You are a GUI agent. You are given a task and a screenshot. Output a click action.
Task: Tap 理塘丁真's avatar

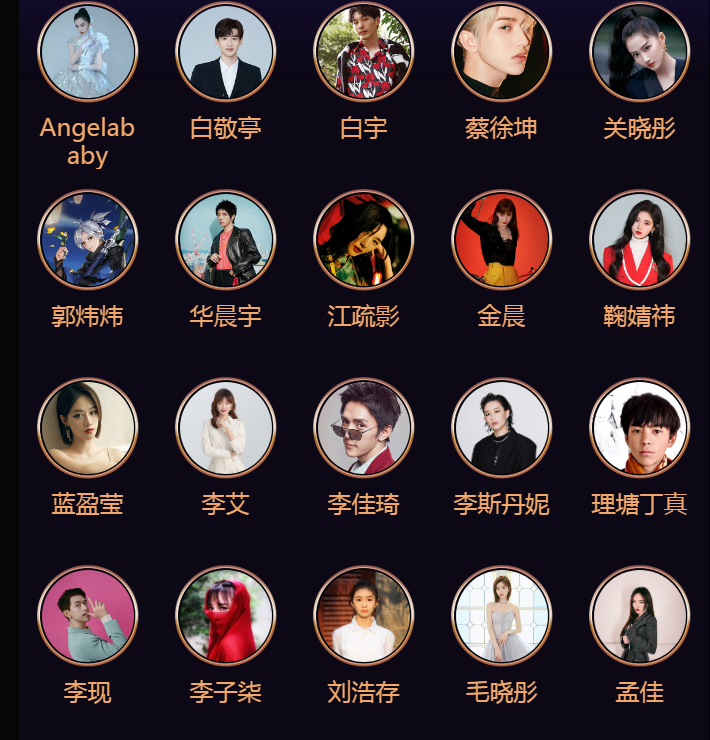[x=640, y=428]
